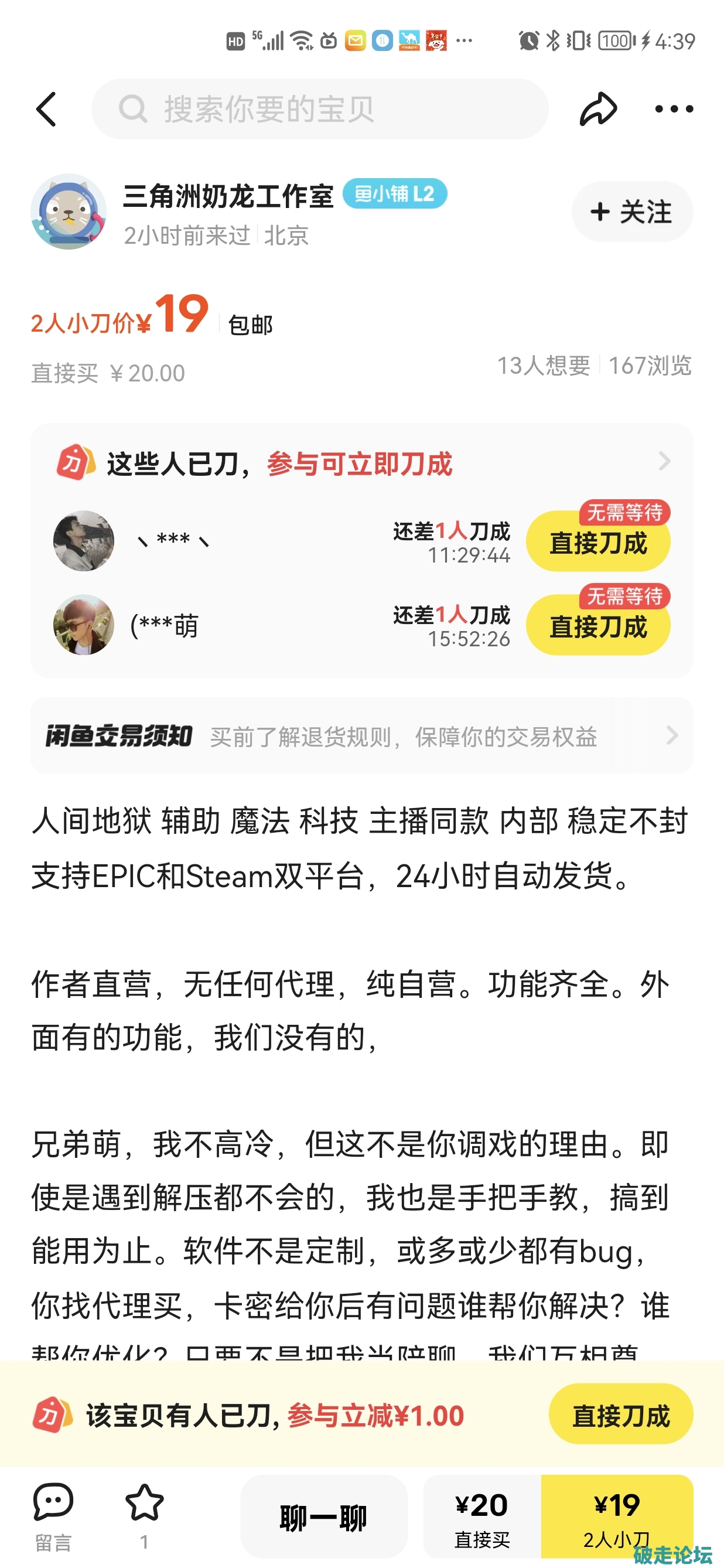Image resolution: width=724 pixels, height=1568 pixels.
Task: Join 、***、's group via 直接刀成
Action: click(x=597, y=542)
